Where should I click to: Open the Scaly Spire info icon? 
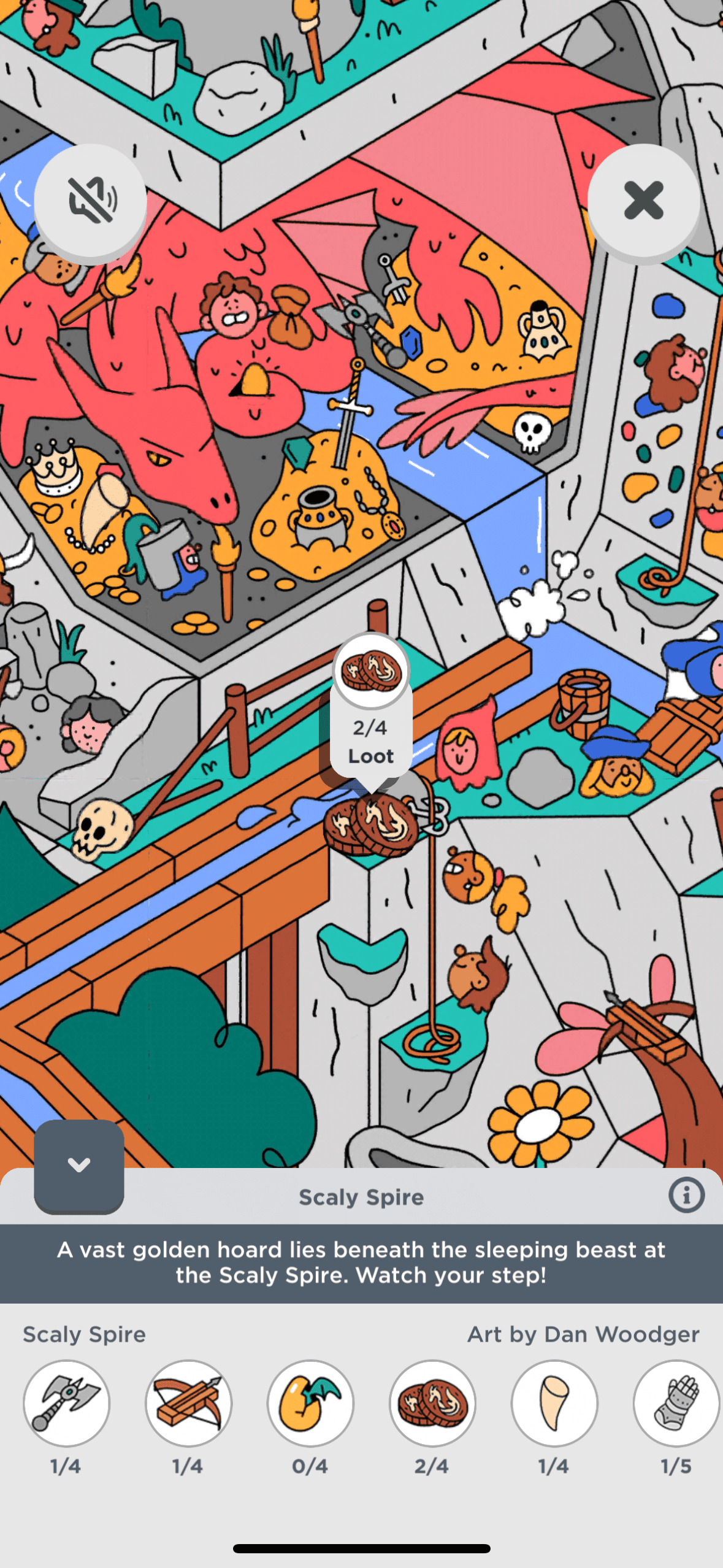[x=686, y=1195]
